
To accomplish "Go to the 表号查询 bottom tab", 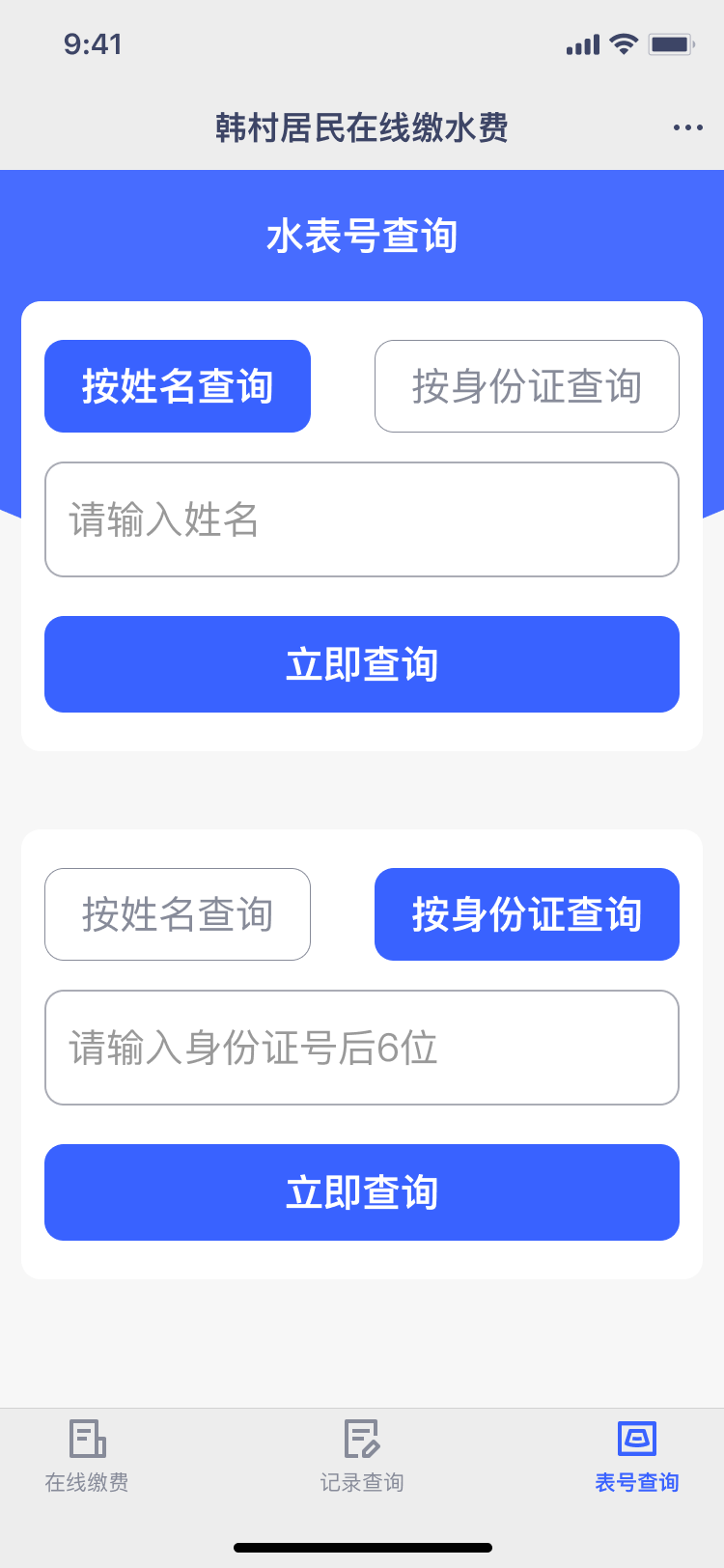I will [x=637, y=1456].
